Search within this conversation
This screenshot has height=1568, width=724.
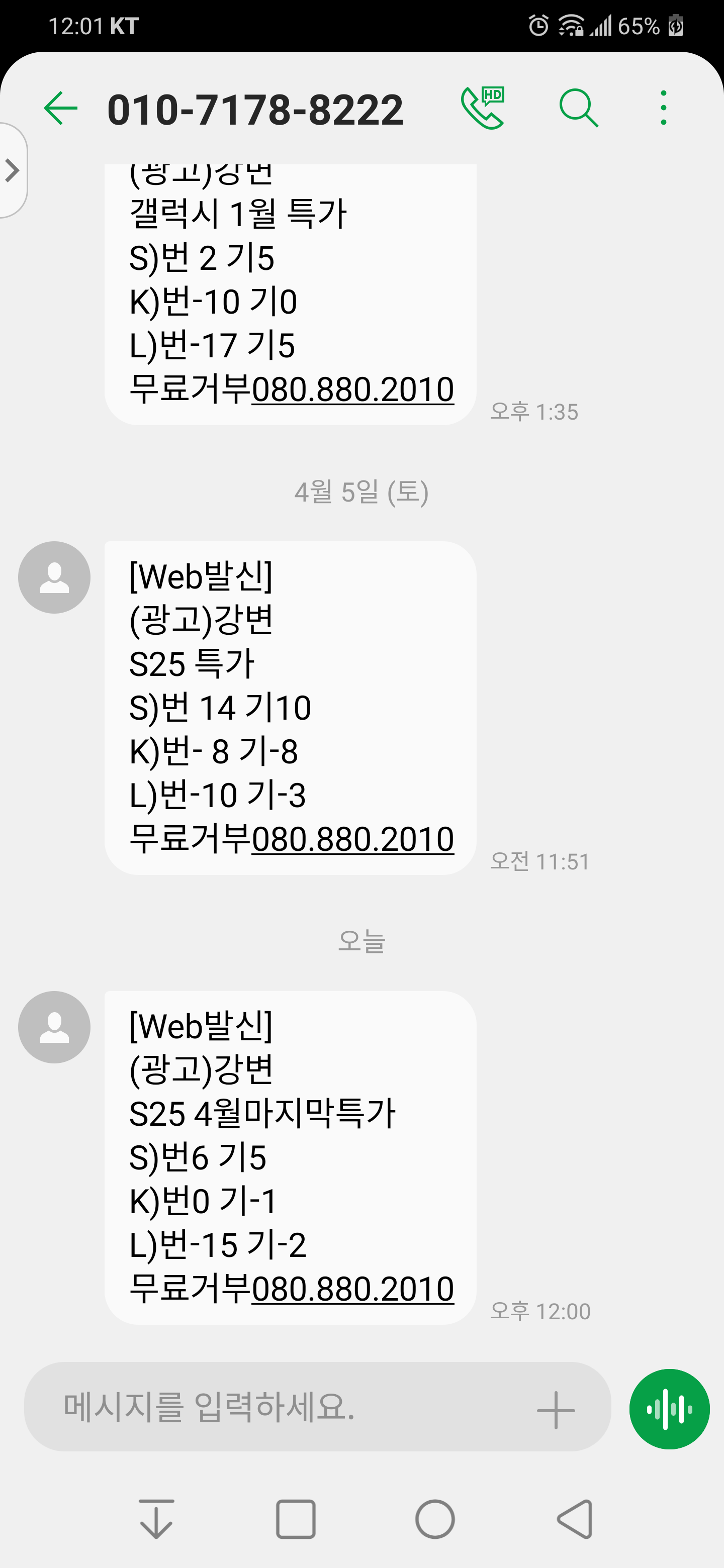tap(579, 109)
